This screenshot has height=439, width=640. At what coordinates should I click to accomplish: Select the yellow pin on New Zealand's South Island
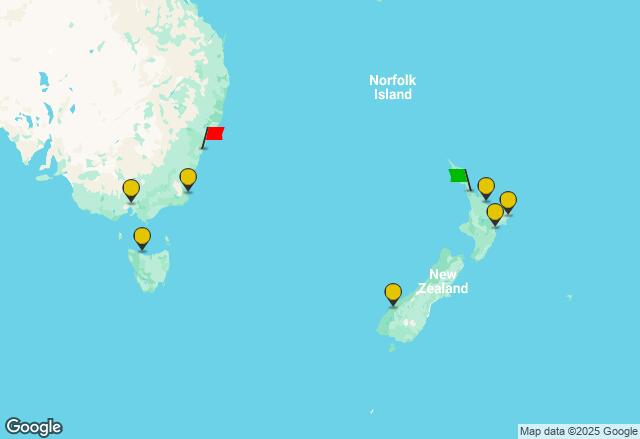[393, 293]
